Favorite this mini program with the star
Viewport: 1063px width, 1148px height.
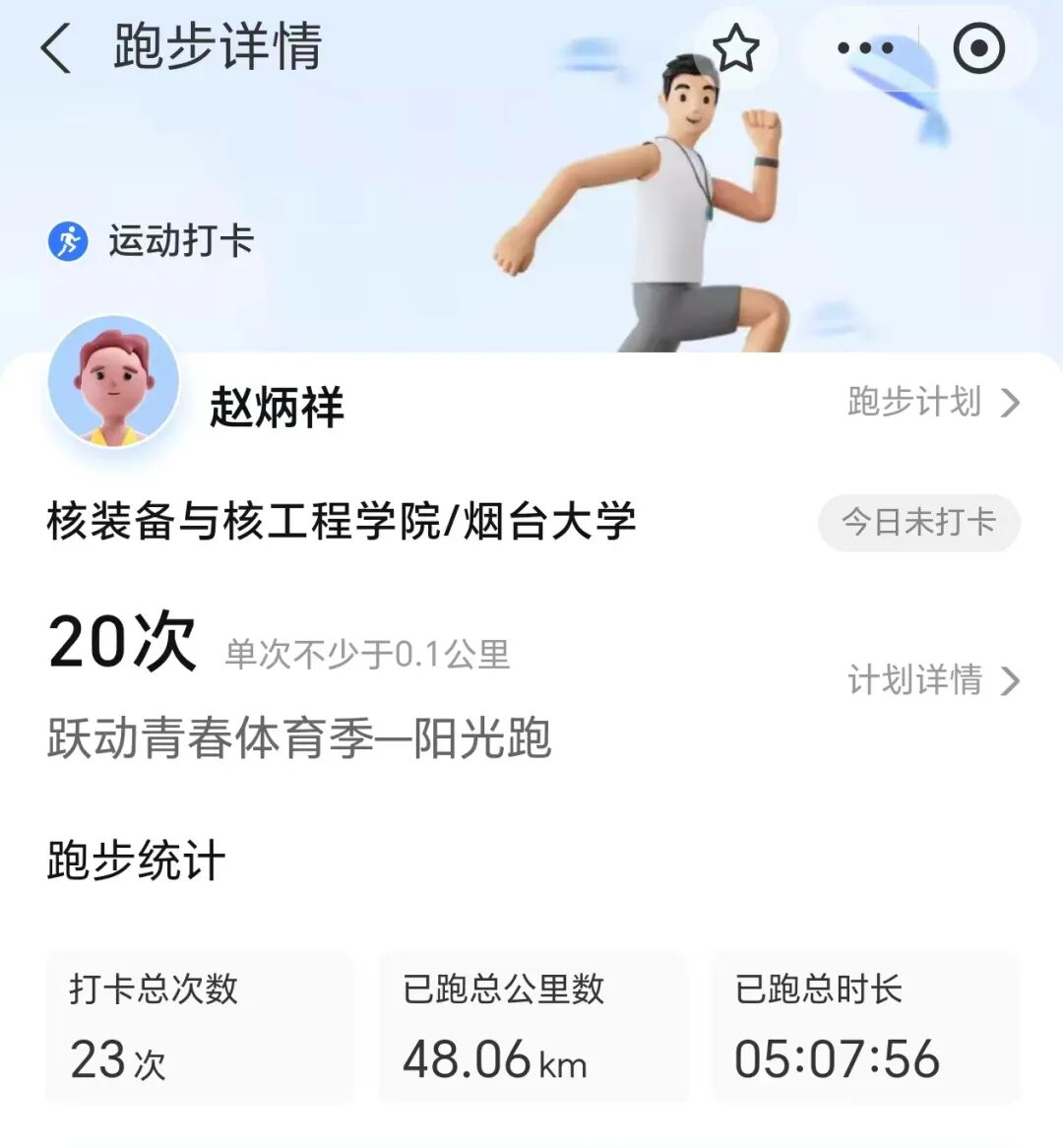point(735,48)
